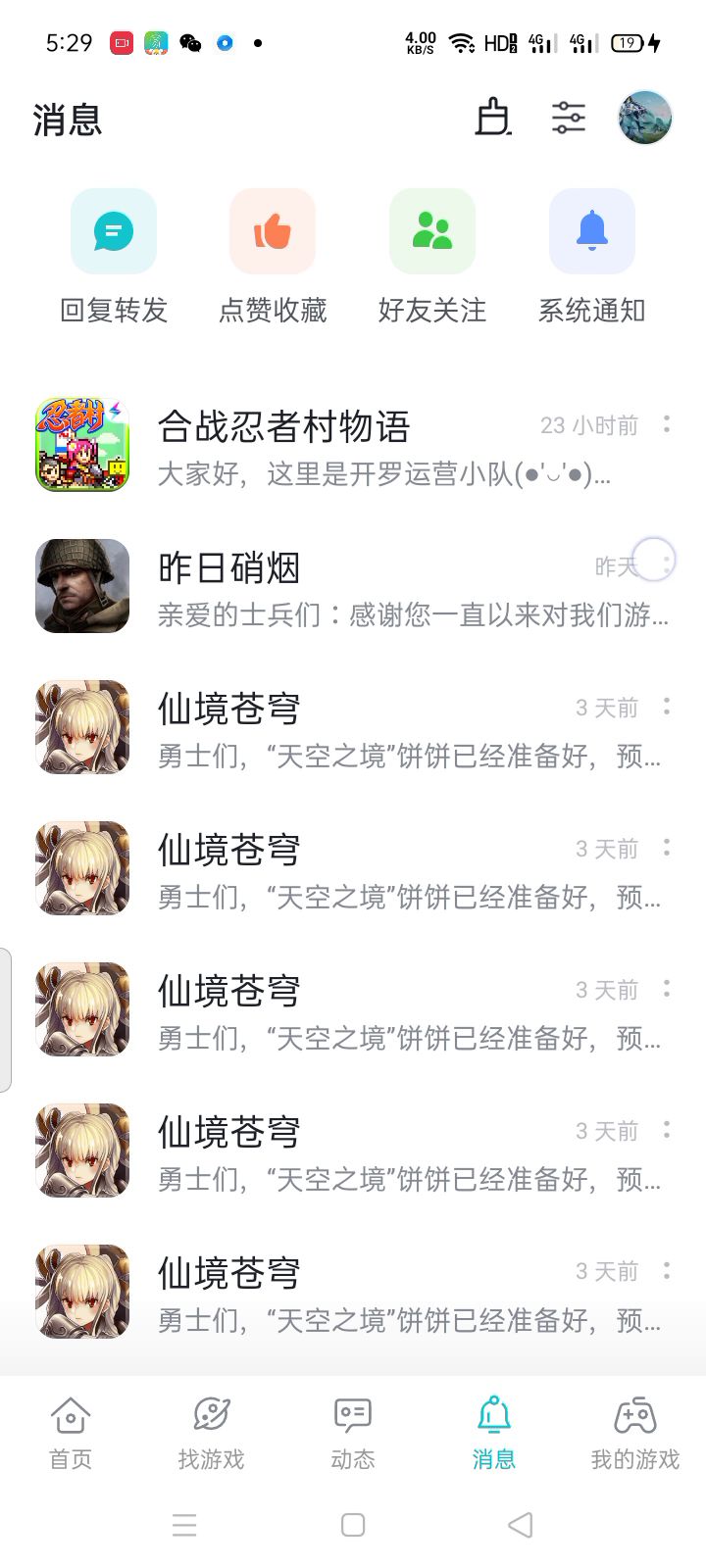Switch to the 我的游戏 tab

(x=634, y=1433)
